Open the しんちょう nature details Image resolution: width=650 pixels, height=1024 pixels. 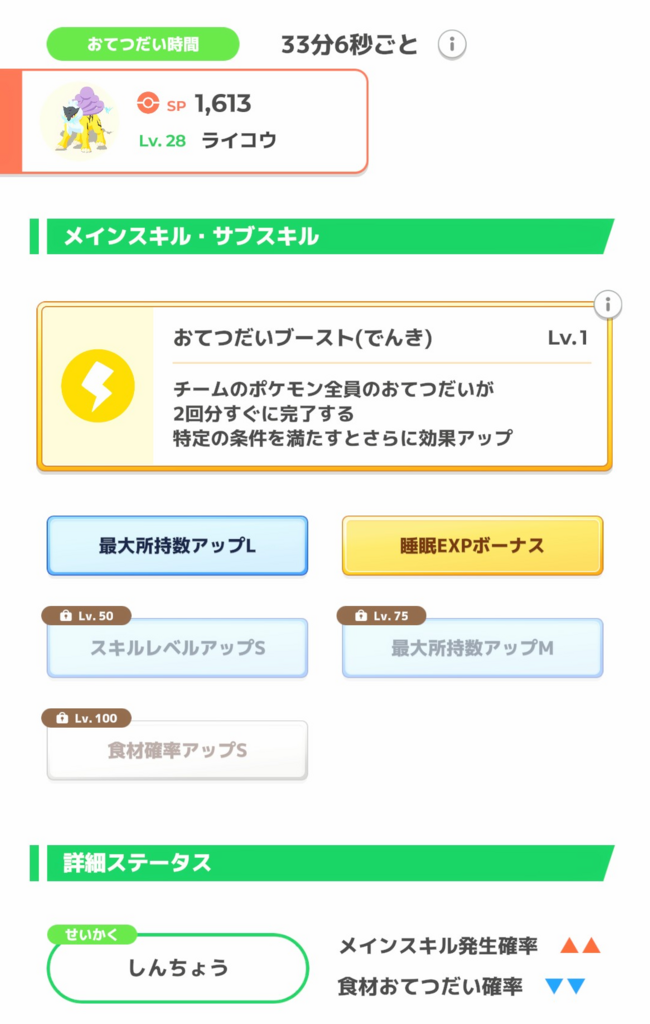(x=177, y=967)
